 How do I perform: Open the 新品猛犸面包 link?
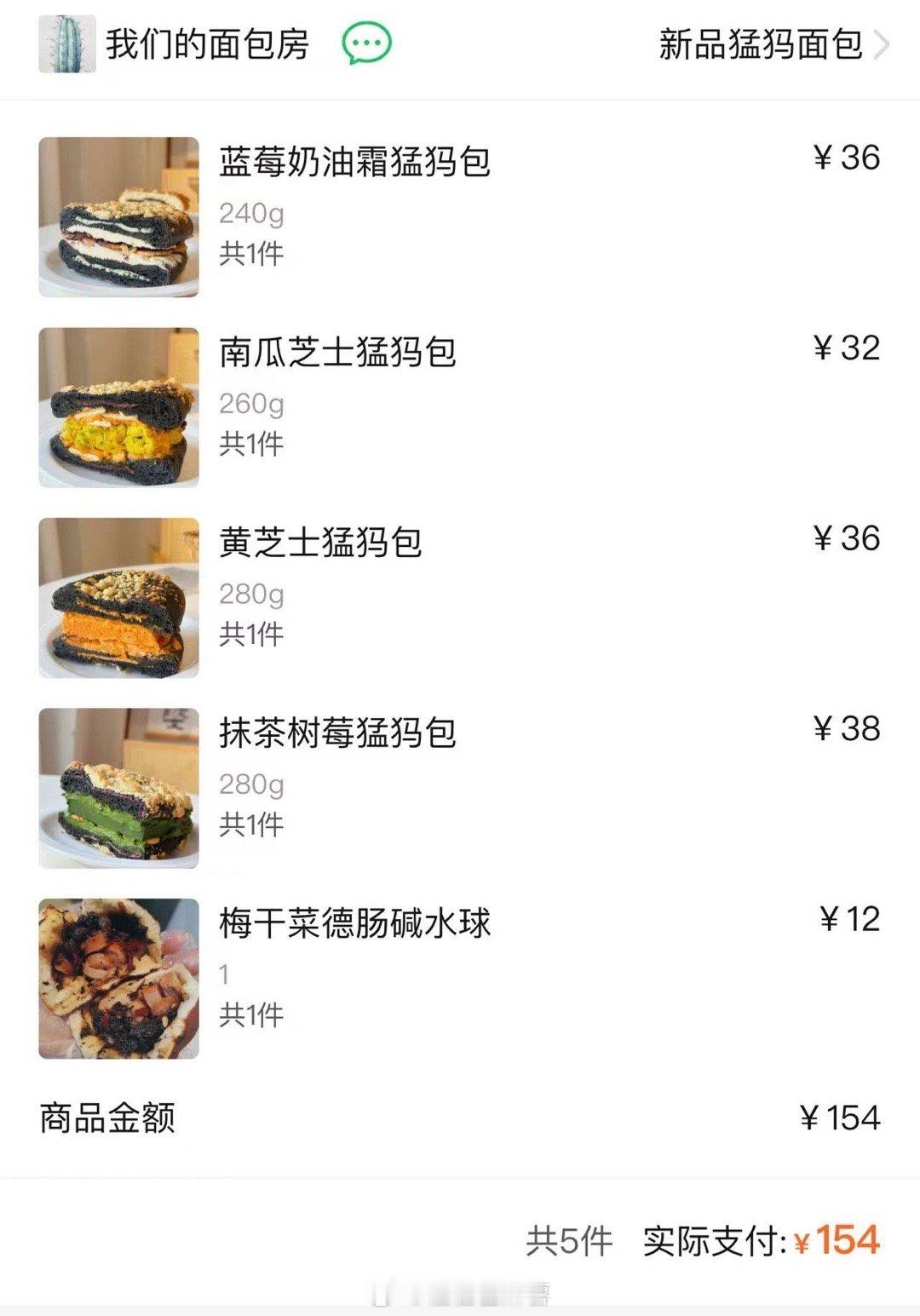(x=772, y=44)
